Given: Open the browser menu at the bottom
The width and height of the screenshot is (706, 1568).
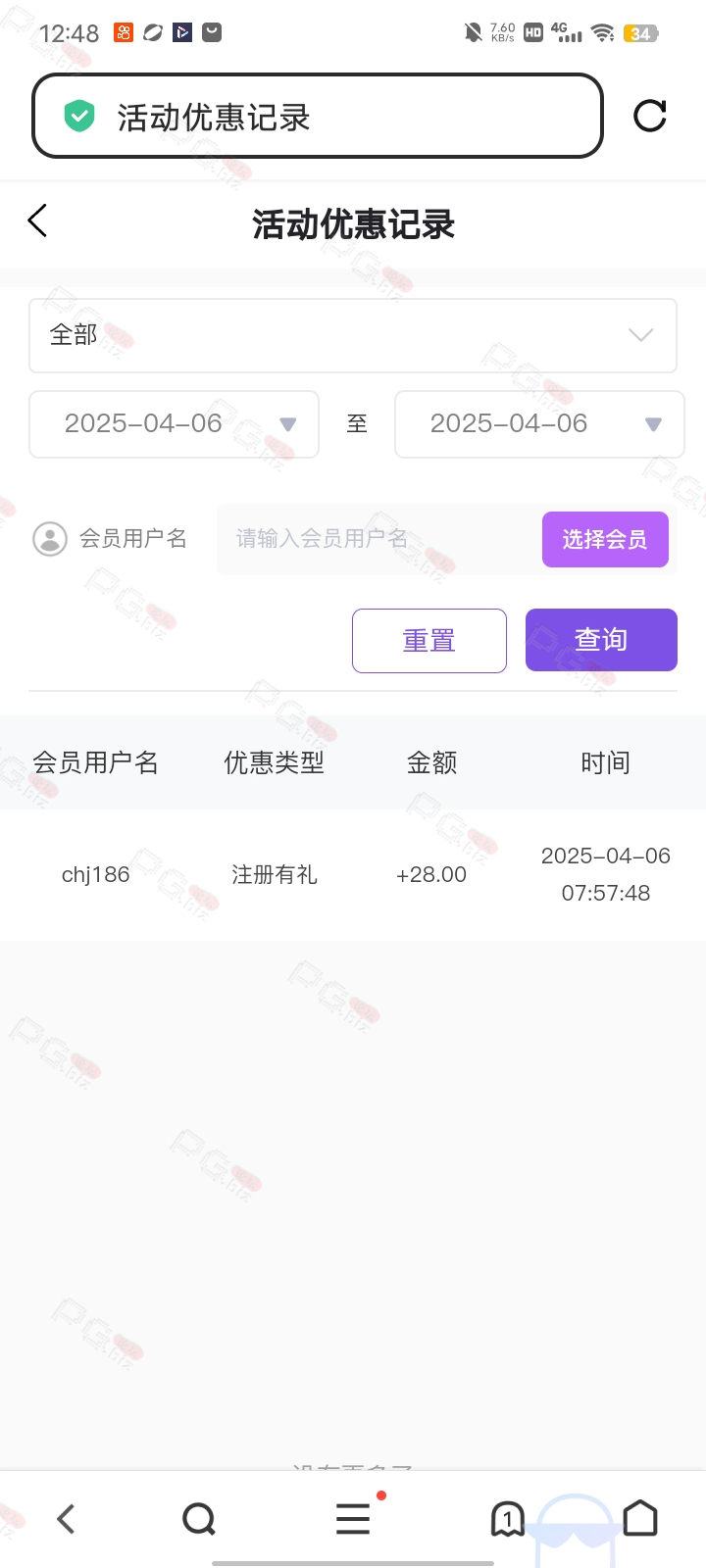Looking at the screenshot, I should [x=353, y=1519].
